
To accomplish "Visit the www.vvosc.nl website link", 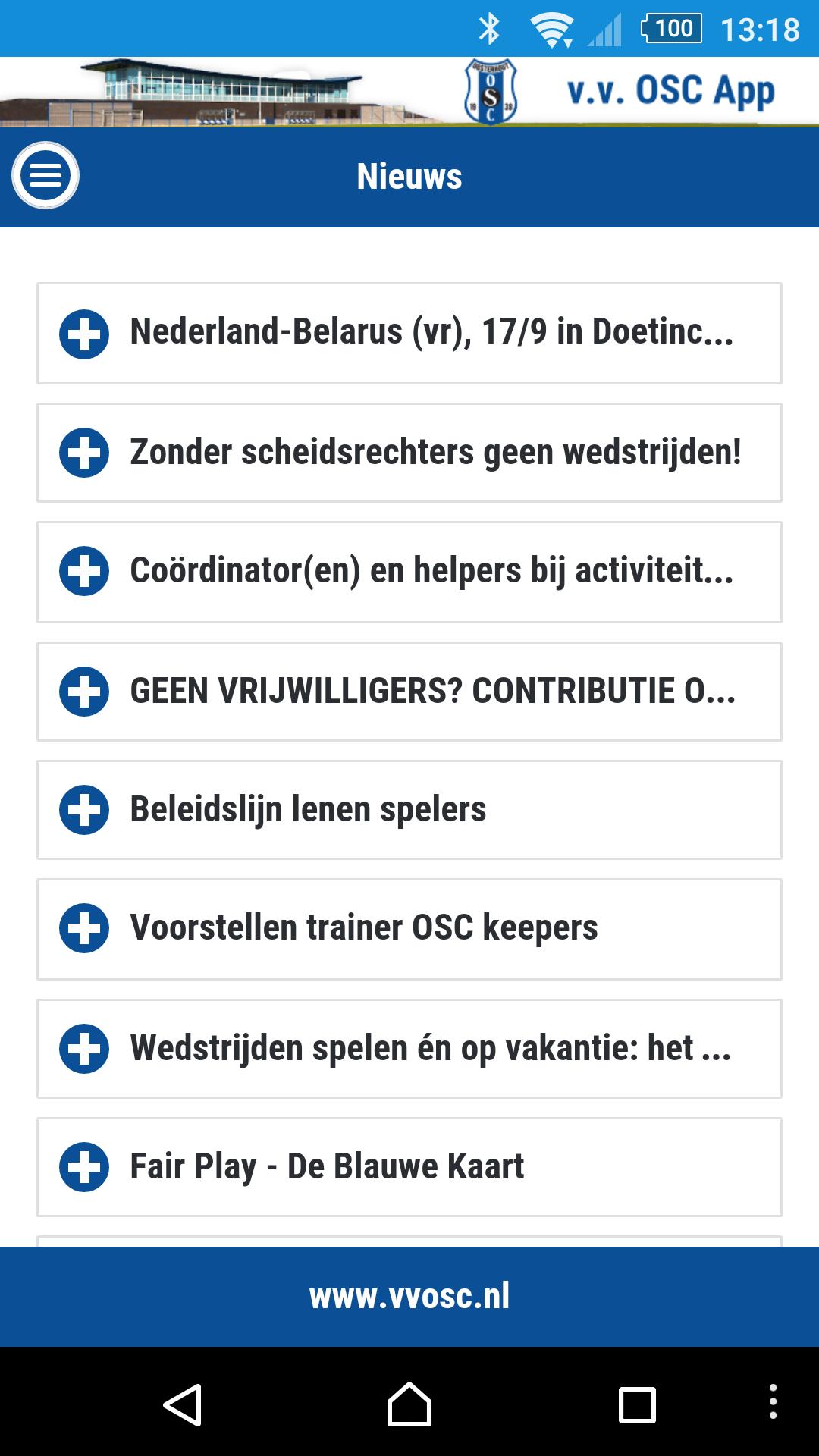I will click(x=409, y=1296).
